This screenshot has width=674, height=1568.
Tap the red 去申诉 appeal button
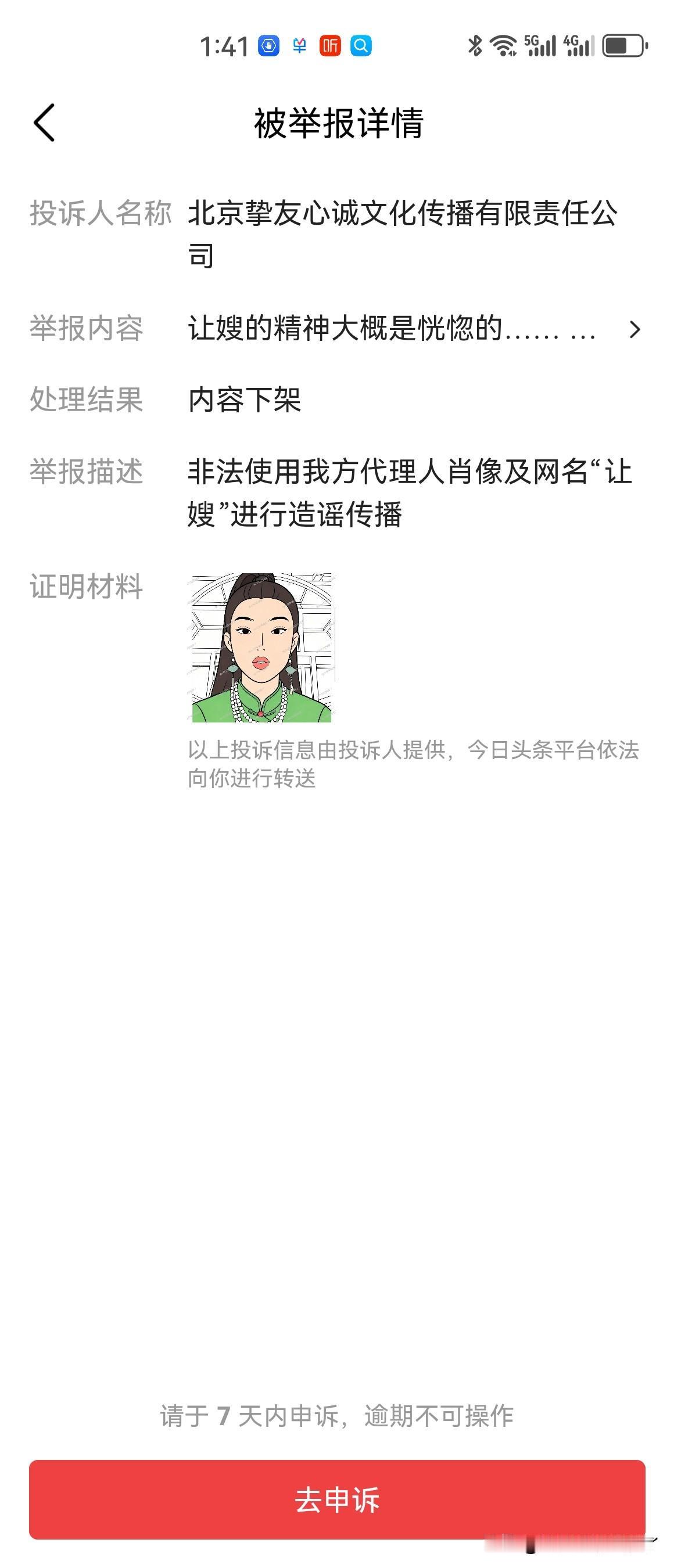(x=336, y=1500)
